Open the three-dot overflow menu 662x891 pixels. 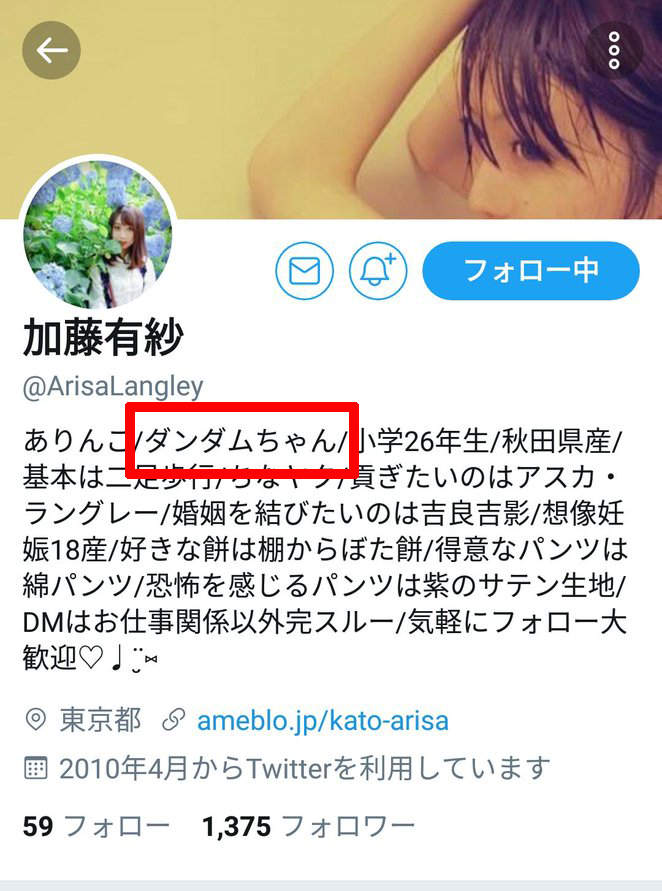(x=614, y=50)
